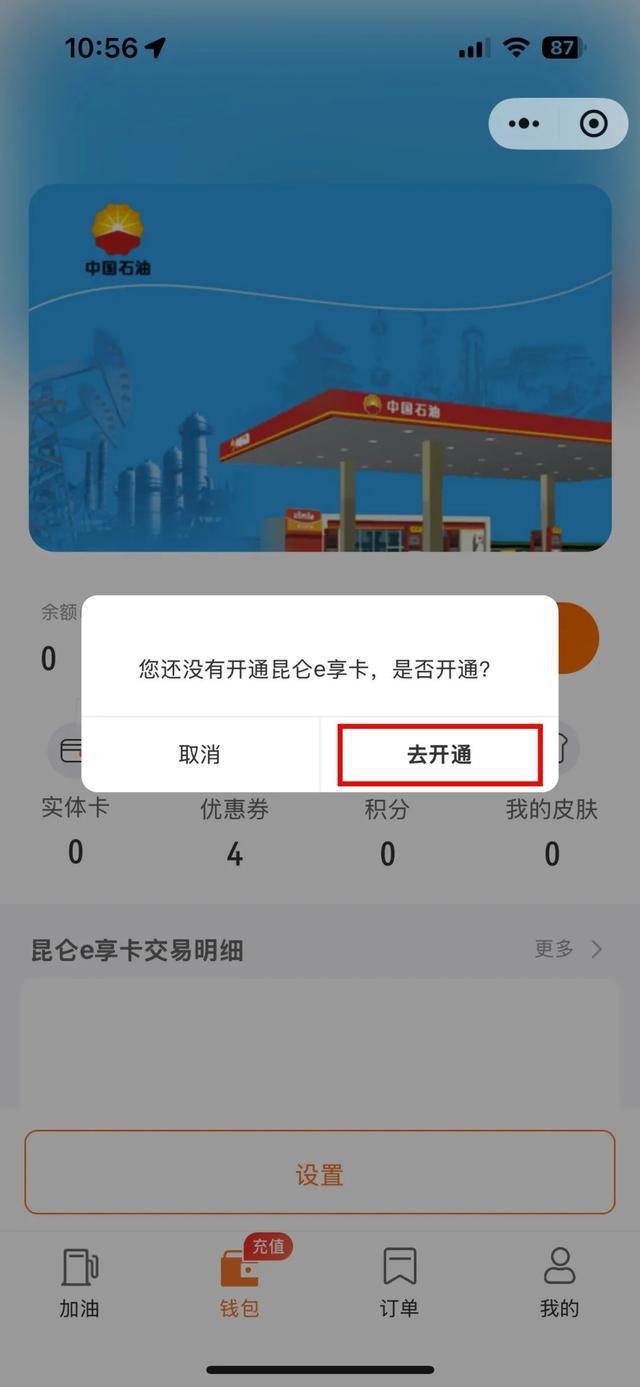This screenshot has height=1387, width=640.
Task: Open 我的皮肤 skins
Action: [x=551, y=828]
